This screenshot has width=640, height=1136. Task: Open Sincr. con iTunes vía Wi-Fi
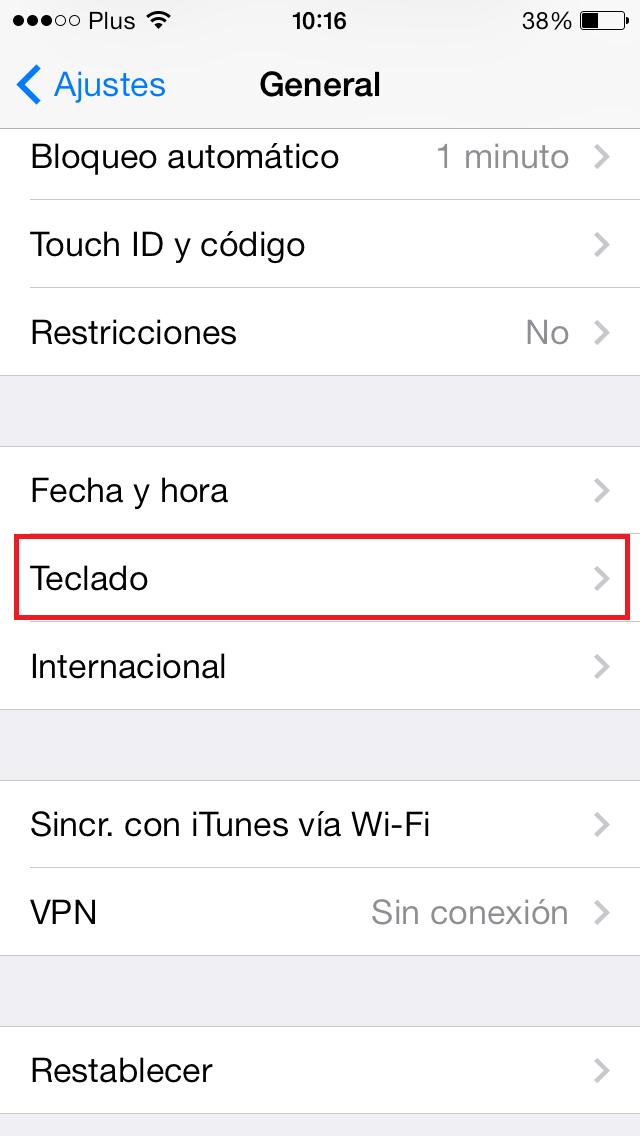point(320,825)
